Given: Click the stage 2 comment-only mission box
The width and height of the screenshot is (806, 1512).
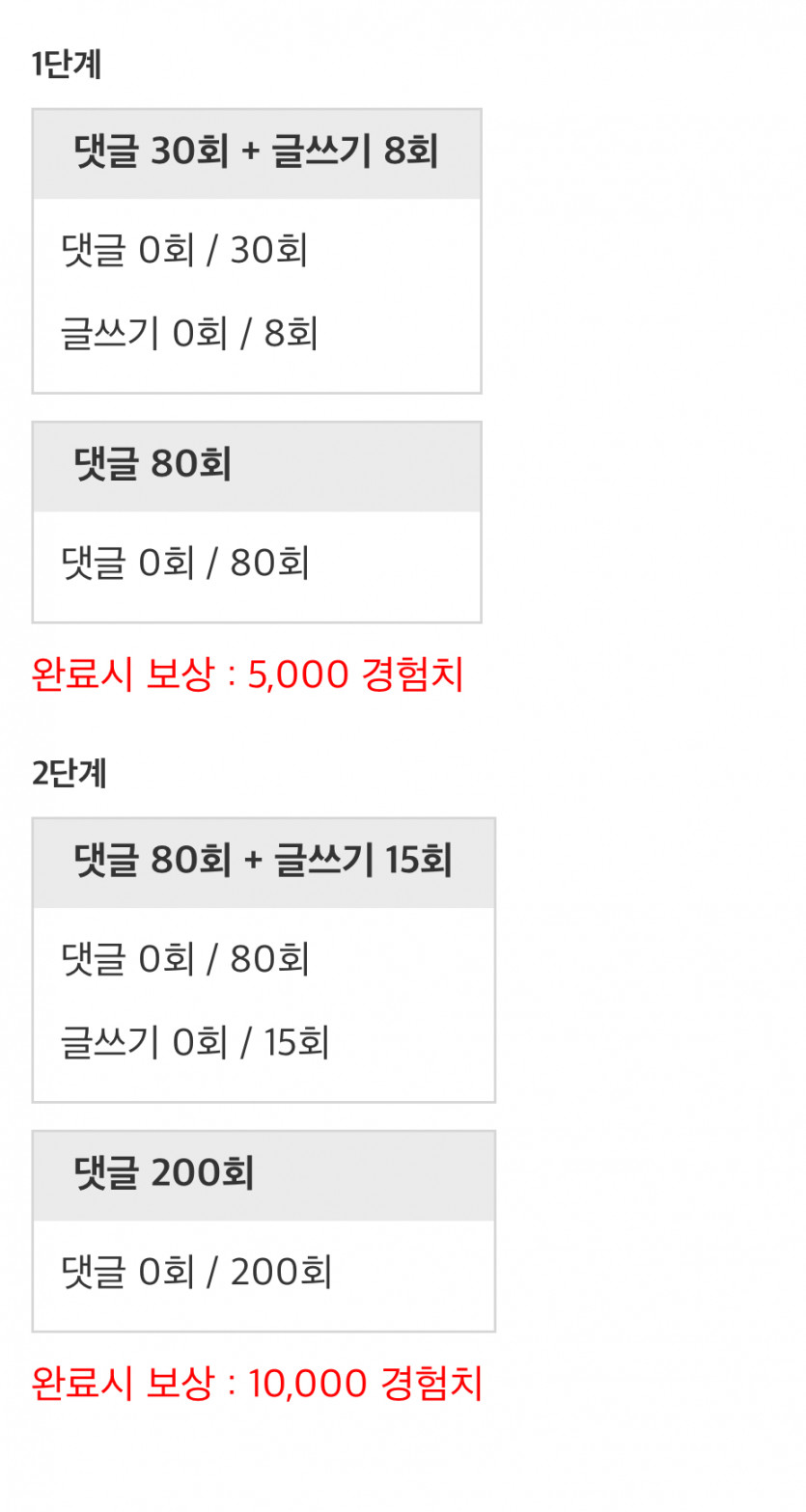Looking at the screenshot, I should coord(264,1229).
